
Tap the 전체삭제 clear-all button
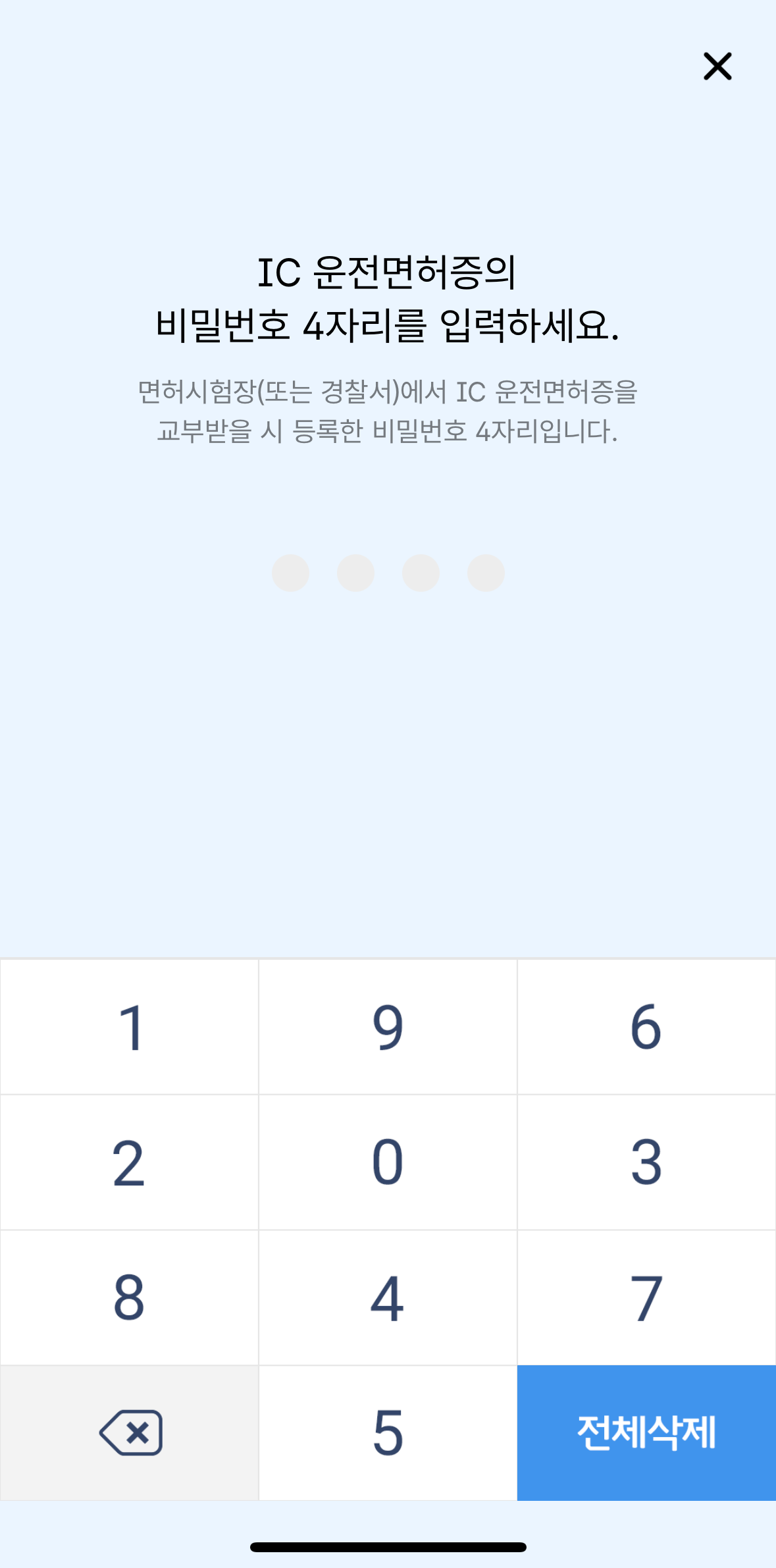point(646,1432)
